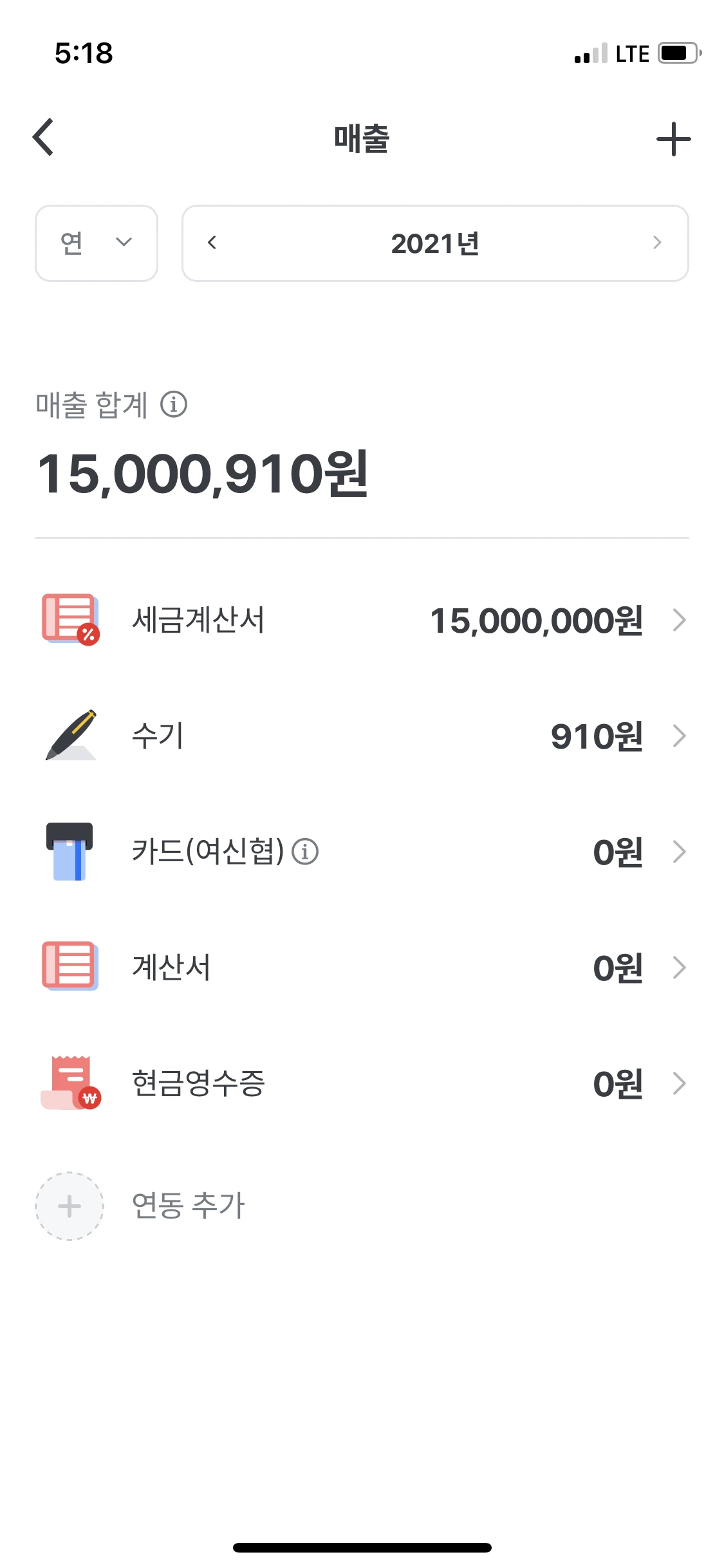Go to the next year after 2021년
The image size is (724, 1568).
657,243
